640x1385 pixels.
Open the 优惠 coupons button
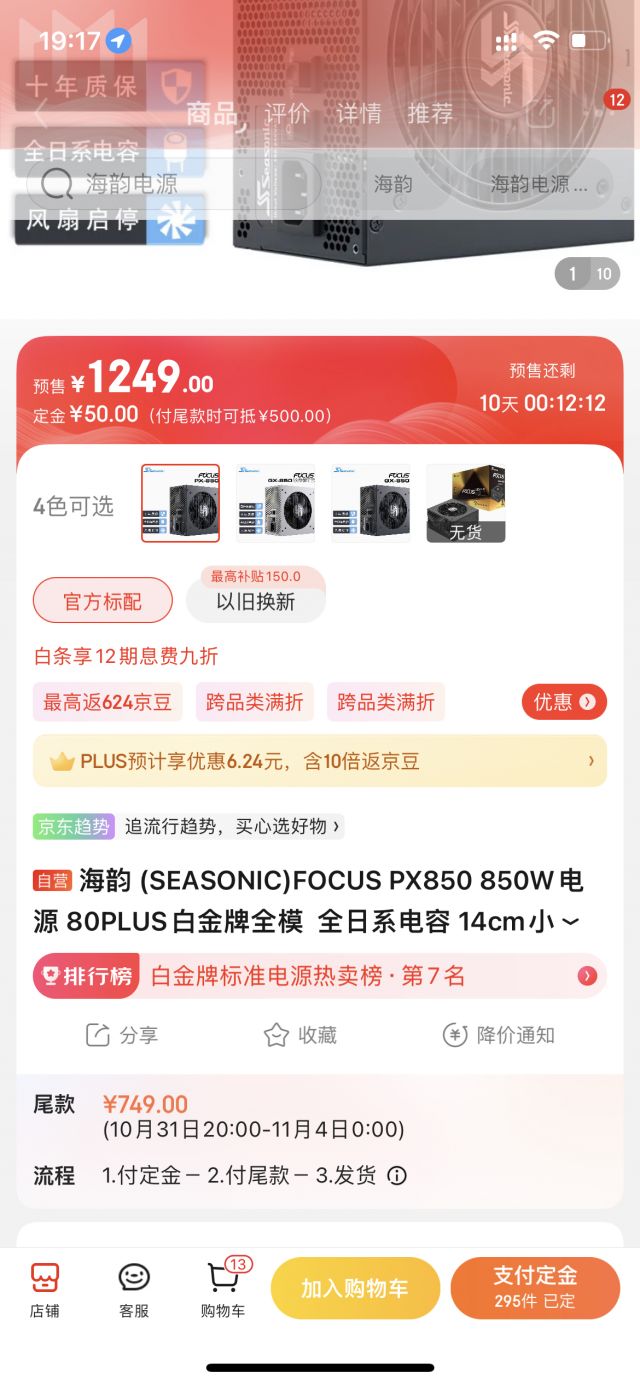pos(564,702)
